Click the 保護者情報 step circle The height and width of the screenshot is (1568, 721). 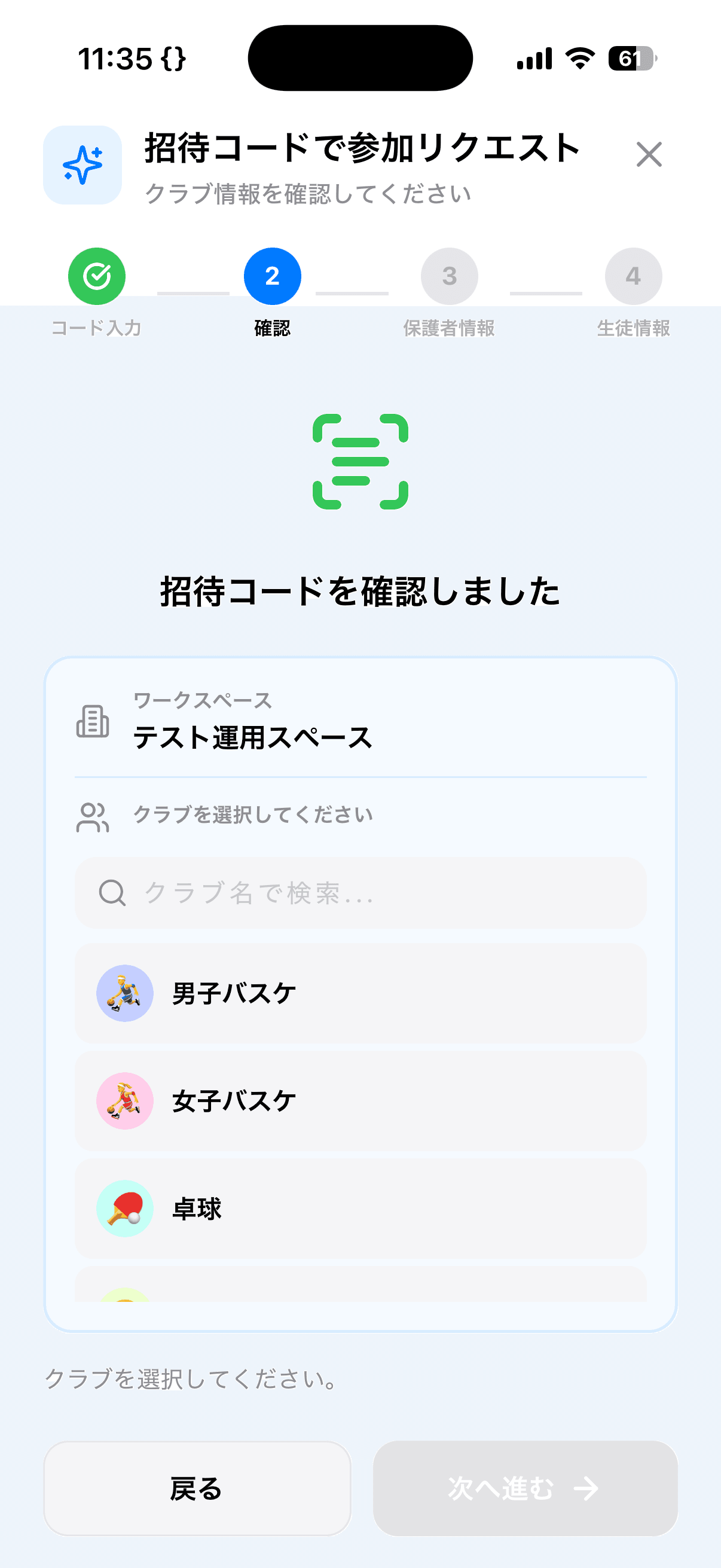click(x=449, y=276)
